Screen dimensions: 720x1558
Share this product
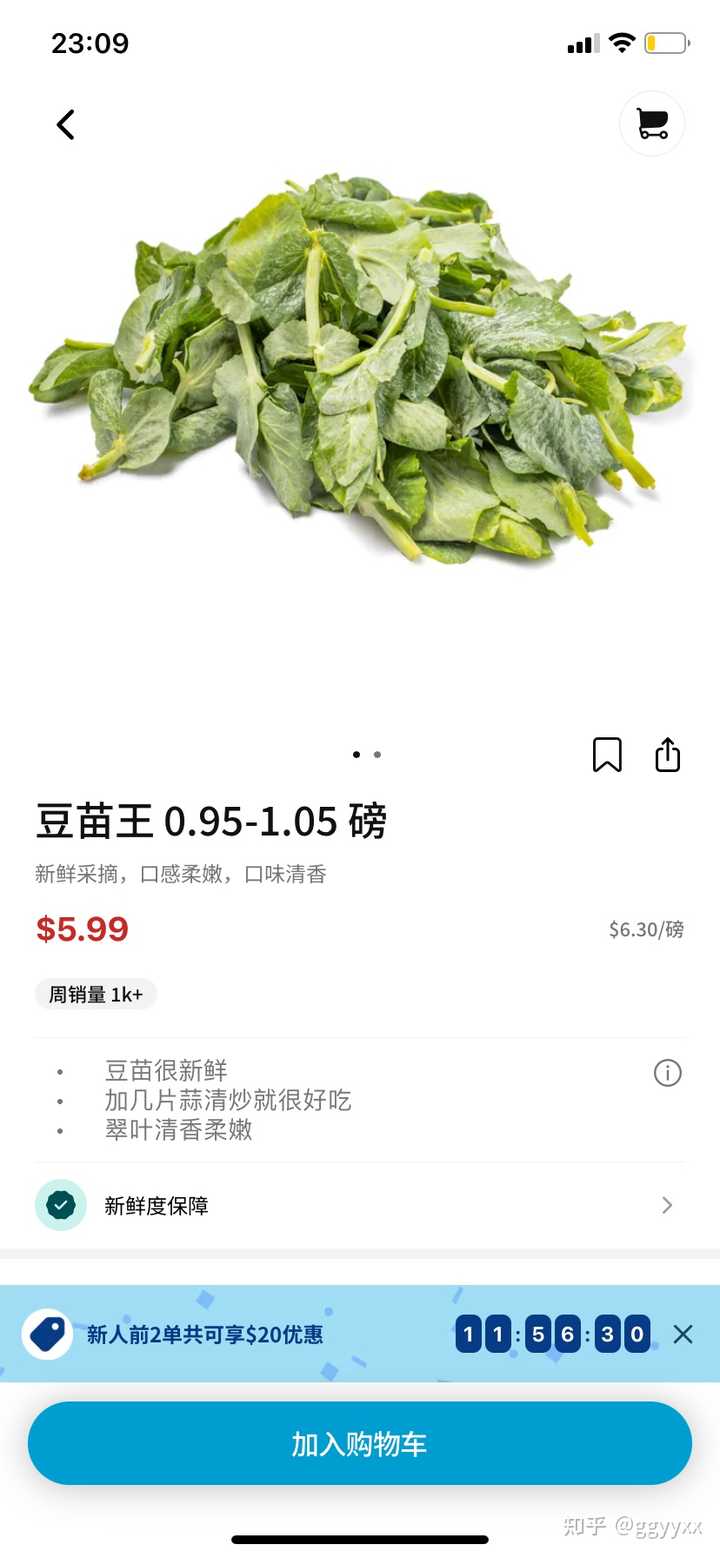pos(667,755)
